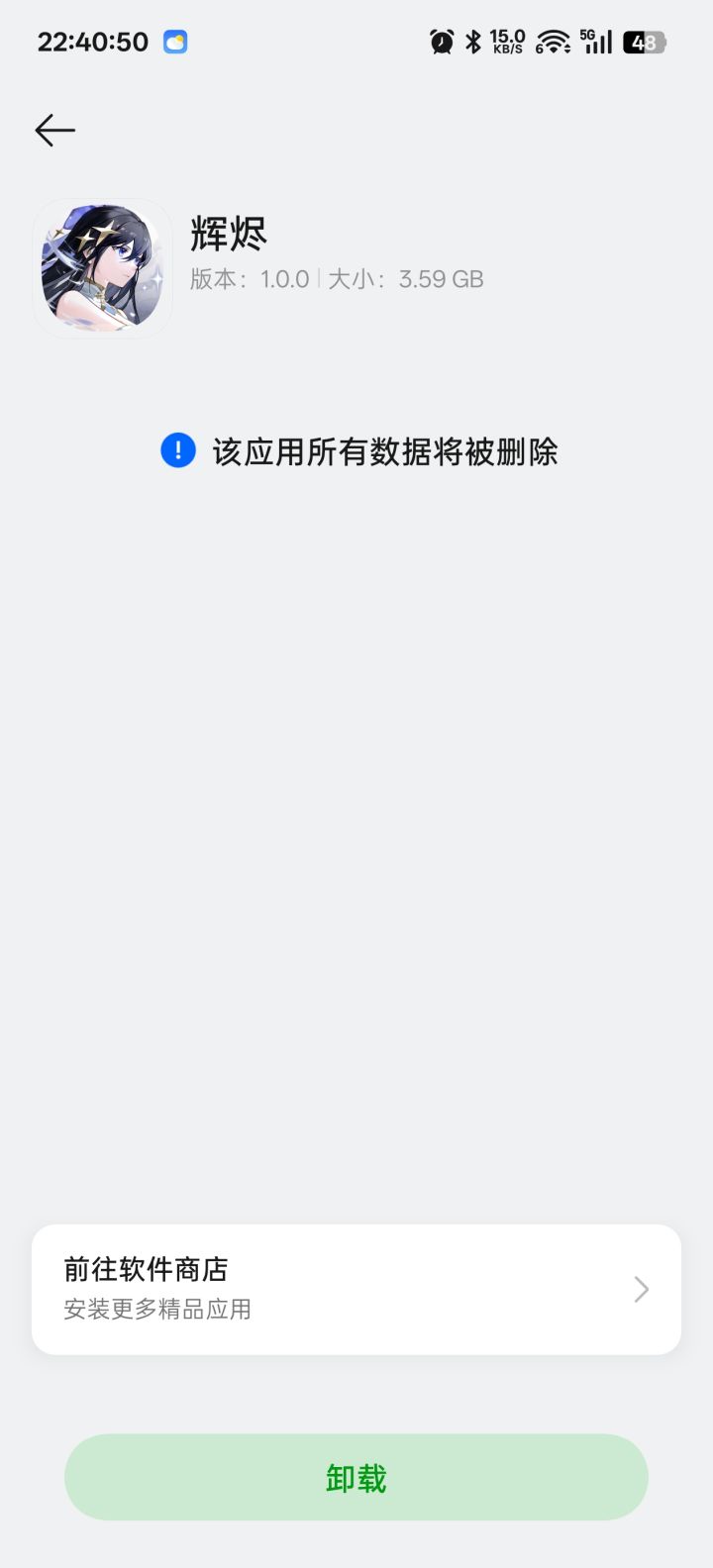
Task: Tap the Bluetooth icon in status bar
Action: click(x=471, y=42)
